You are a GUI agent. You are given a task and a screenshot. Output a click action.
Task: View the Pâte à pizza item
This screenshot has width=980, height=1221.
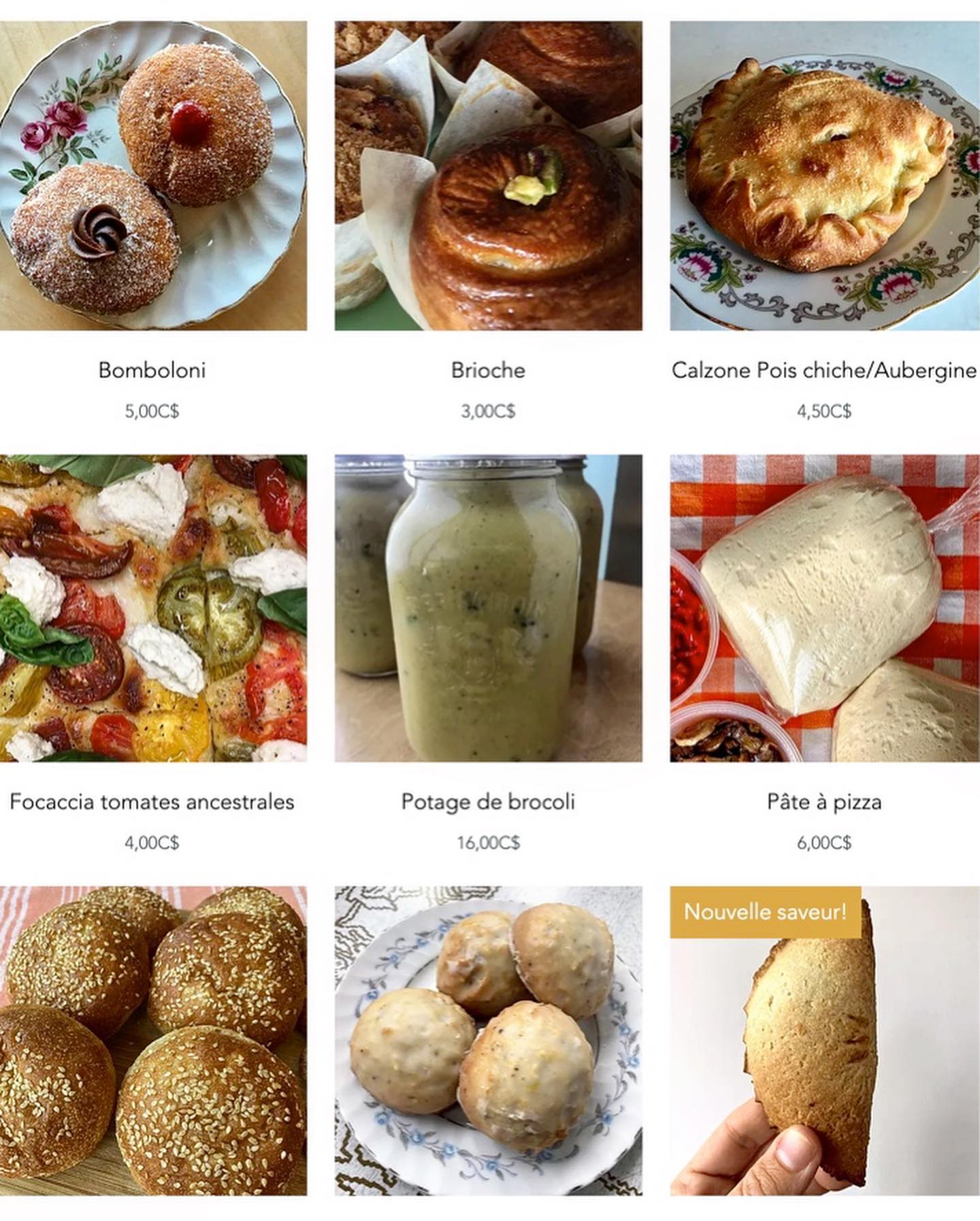click(824, 608)
